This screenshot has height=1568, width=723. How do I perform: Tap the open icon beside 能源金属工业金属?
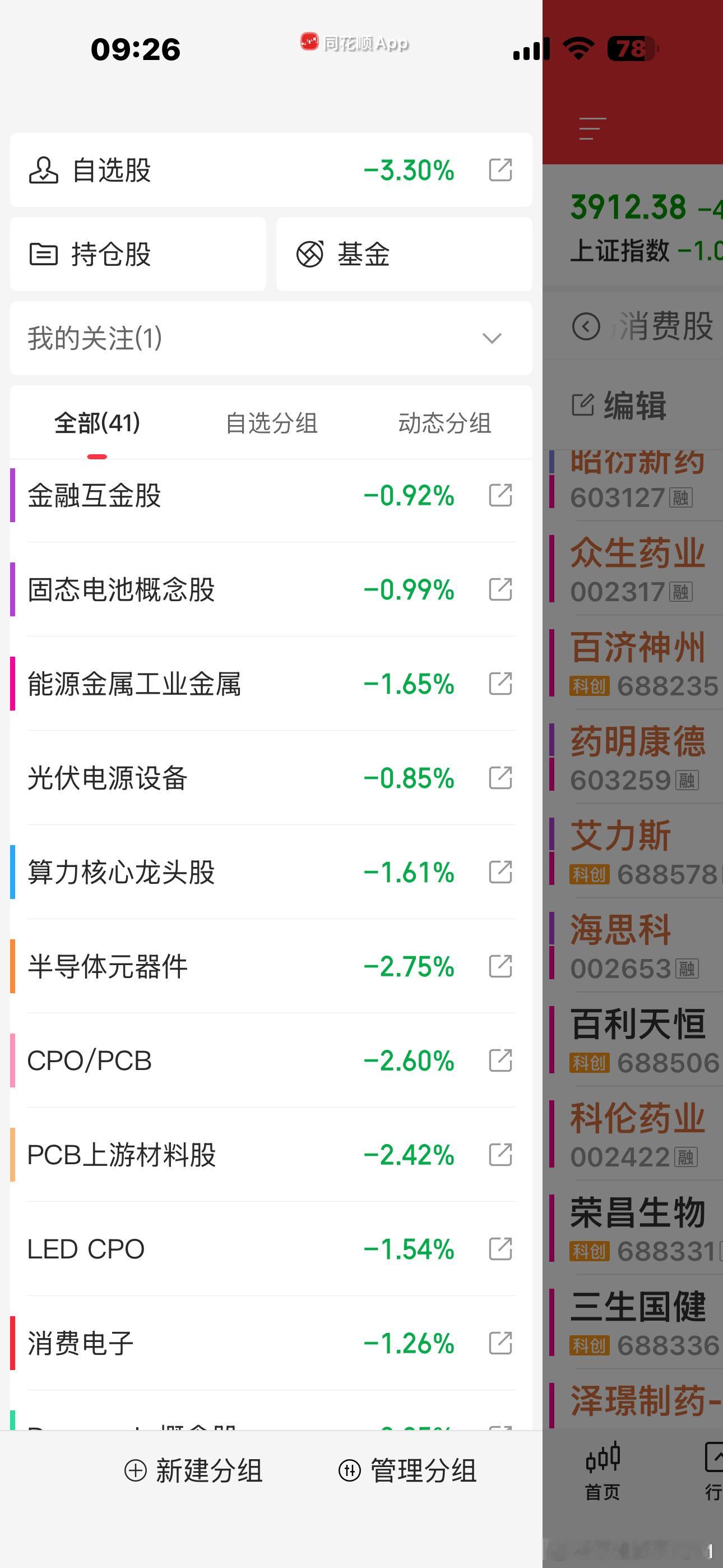coord(500,684)
